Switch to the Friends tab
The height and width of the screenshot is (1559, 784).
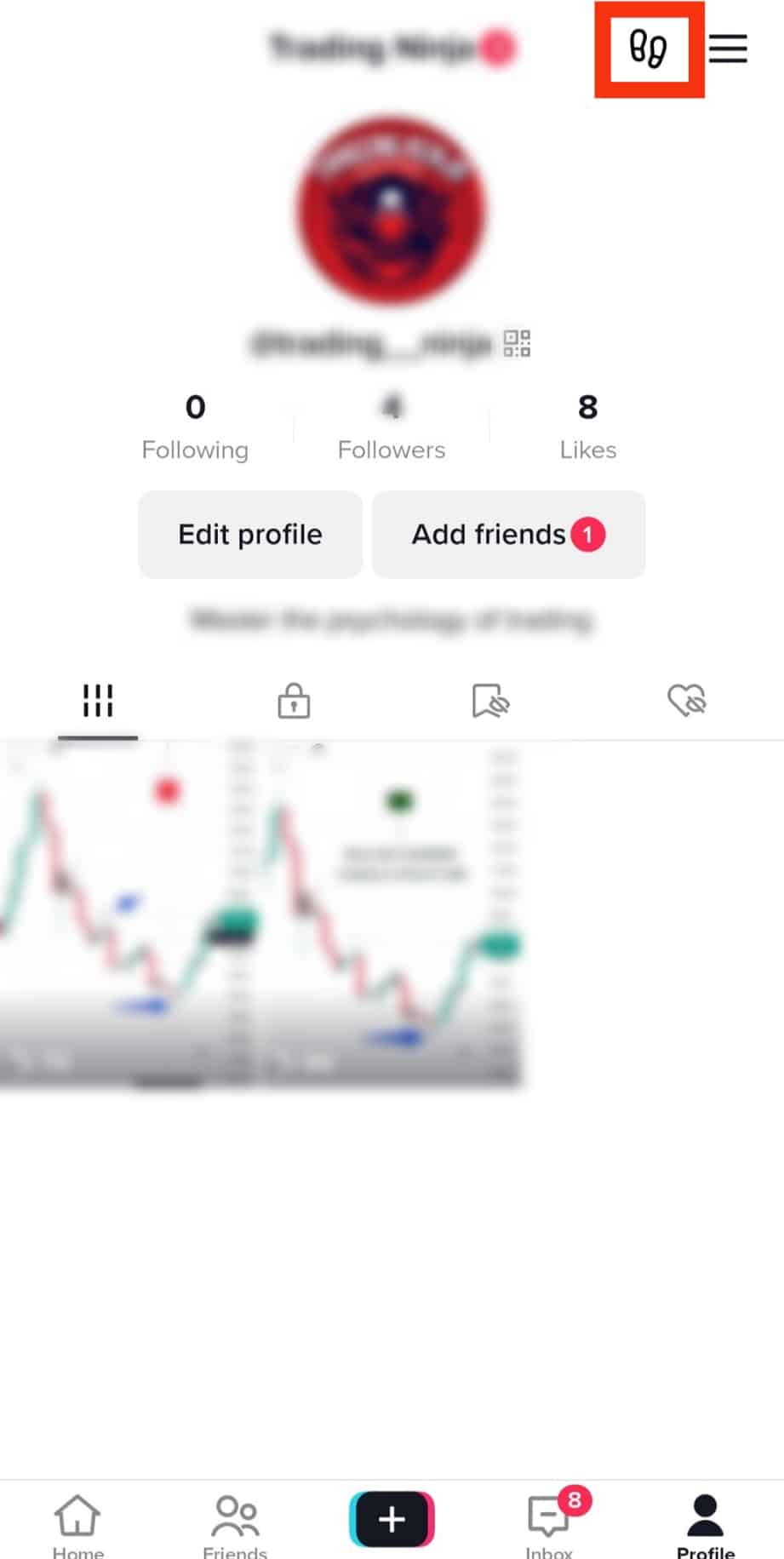(235, 1524)
